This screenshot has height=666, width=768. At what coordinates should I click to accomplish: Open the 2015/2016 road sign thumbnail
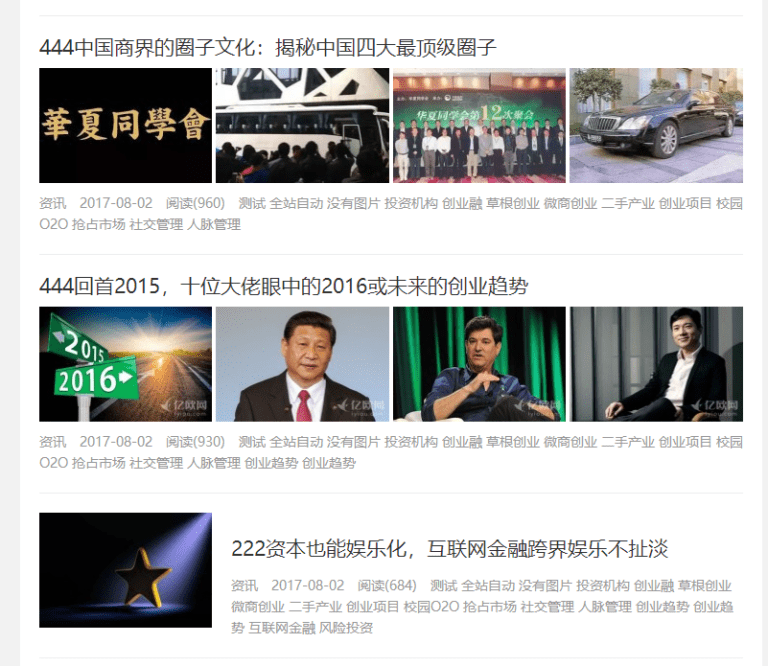pyautogui.click(x=125, y=364)
